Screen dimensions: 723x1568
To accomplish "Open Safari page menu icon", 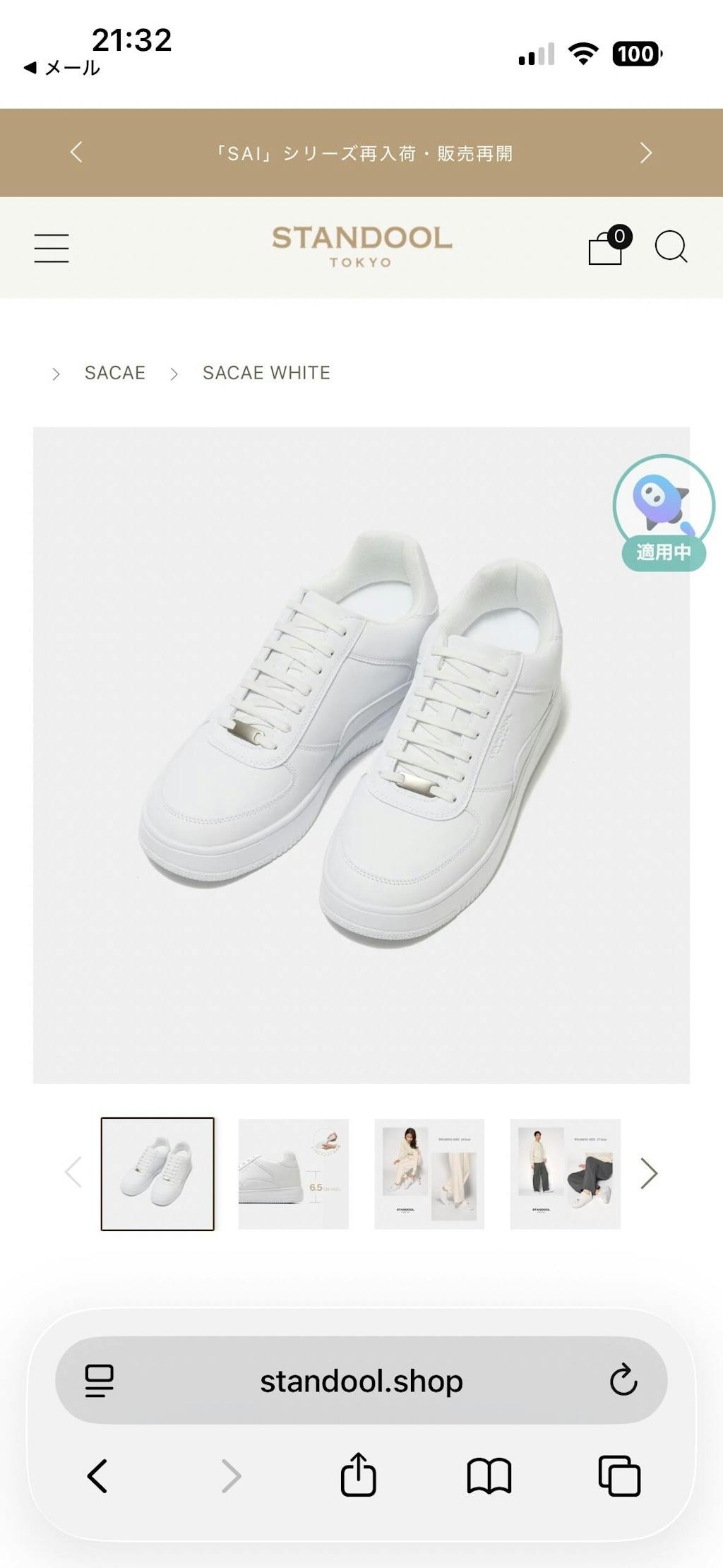I will [100, 1380].
